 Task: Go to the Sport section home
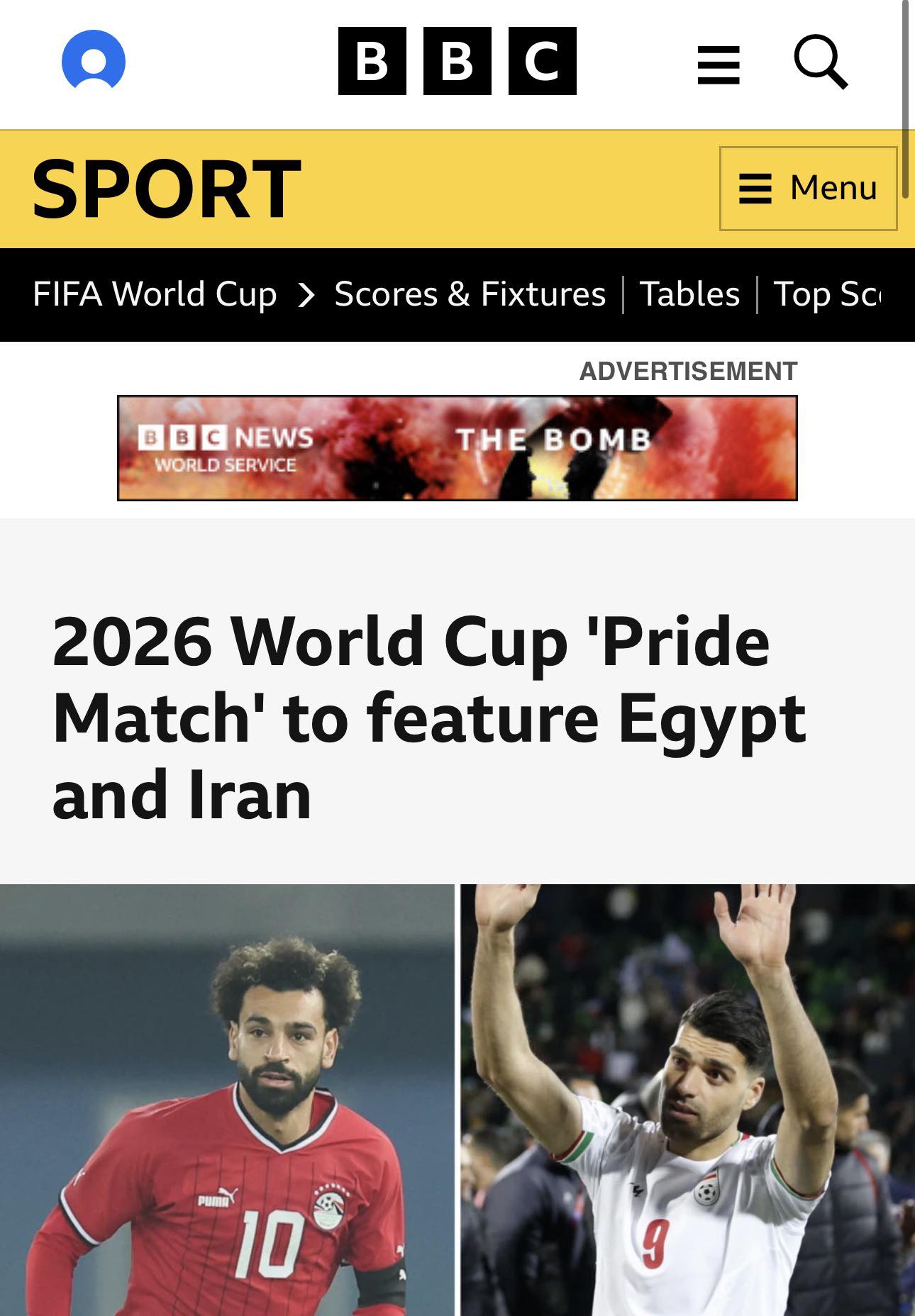(167, 189)
